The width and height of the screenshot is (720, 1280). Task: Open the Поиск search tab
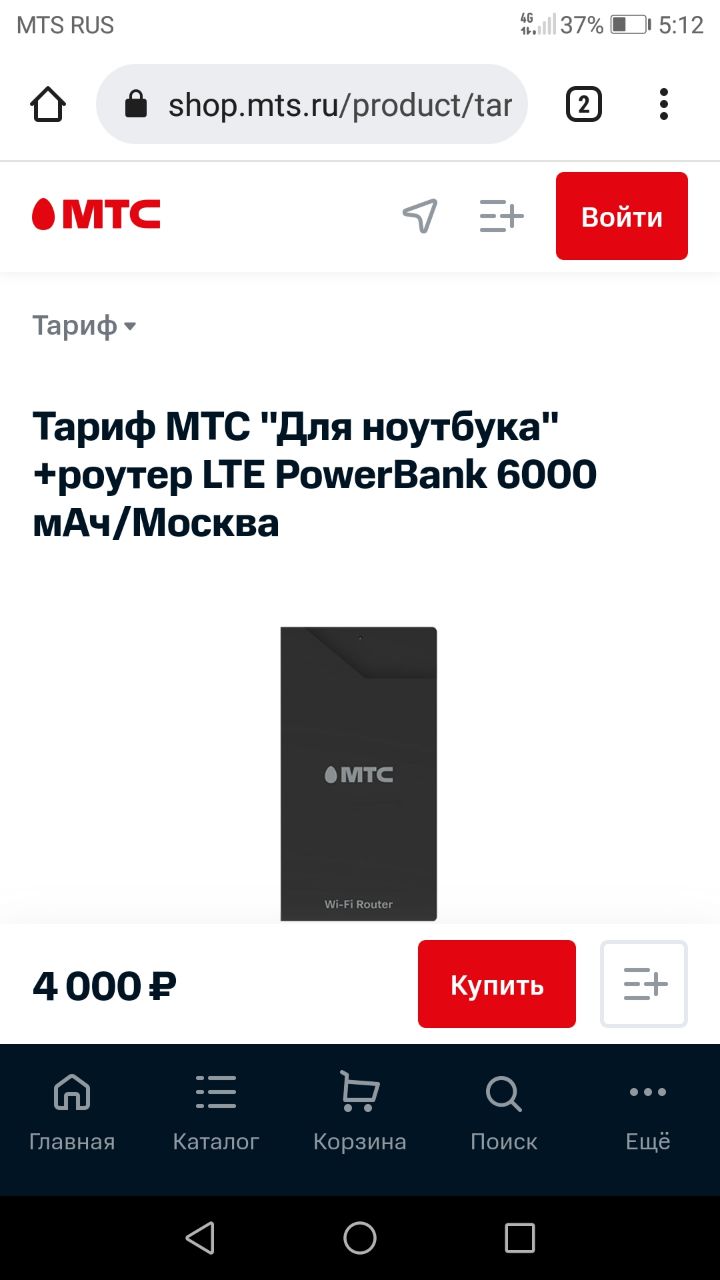tap(504, 1112)
